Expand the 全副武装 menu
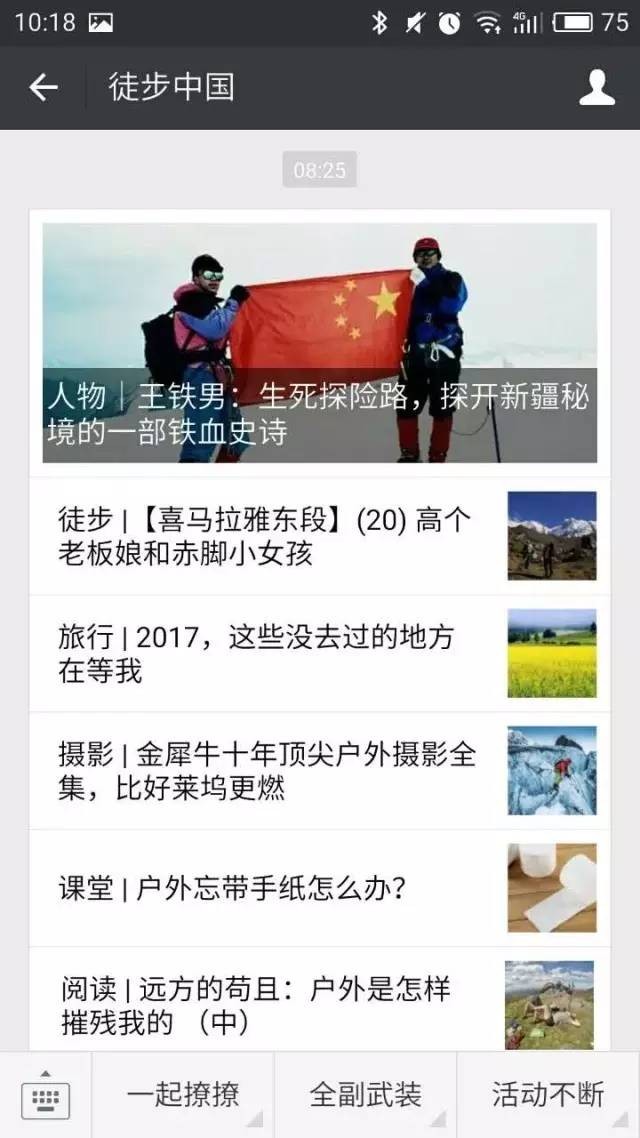 [x=366, y=1096]
